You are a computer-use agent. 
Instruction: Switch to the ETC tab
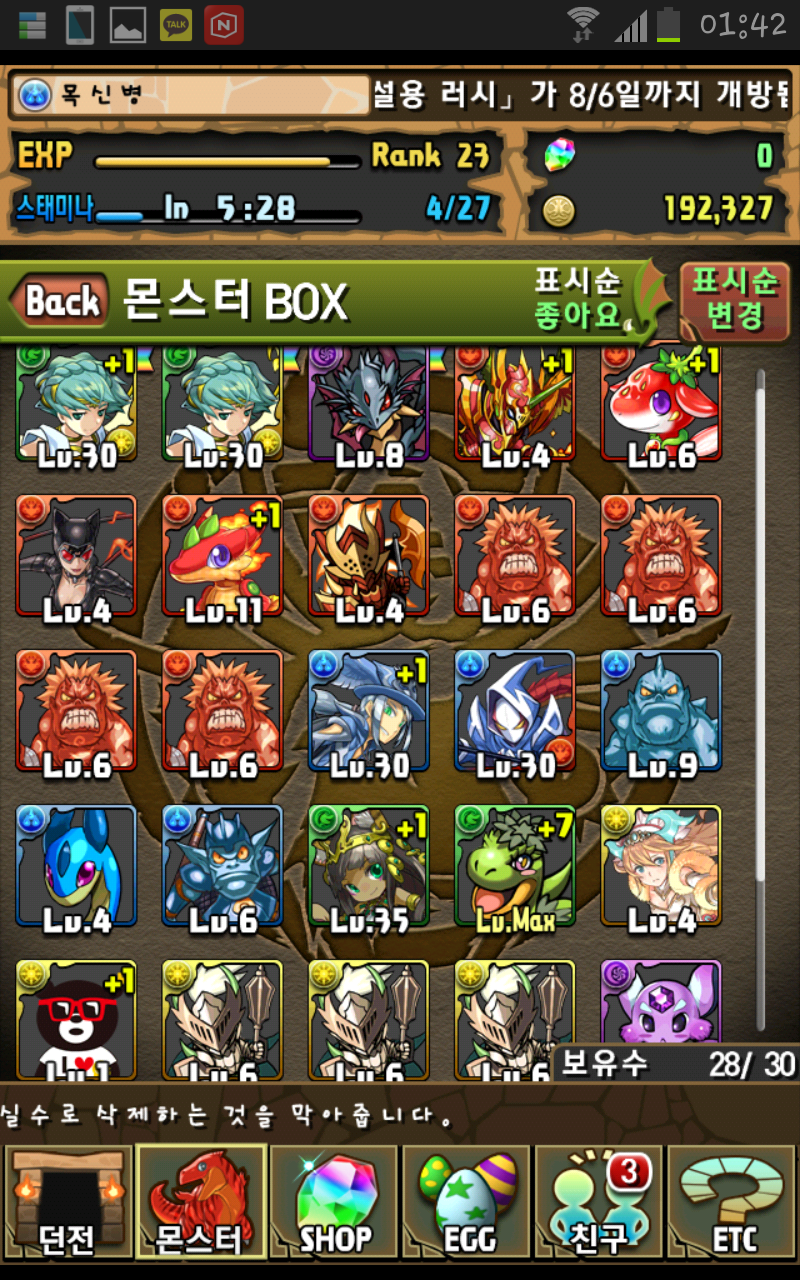coord(733,1202)
